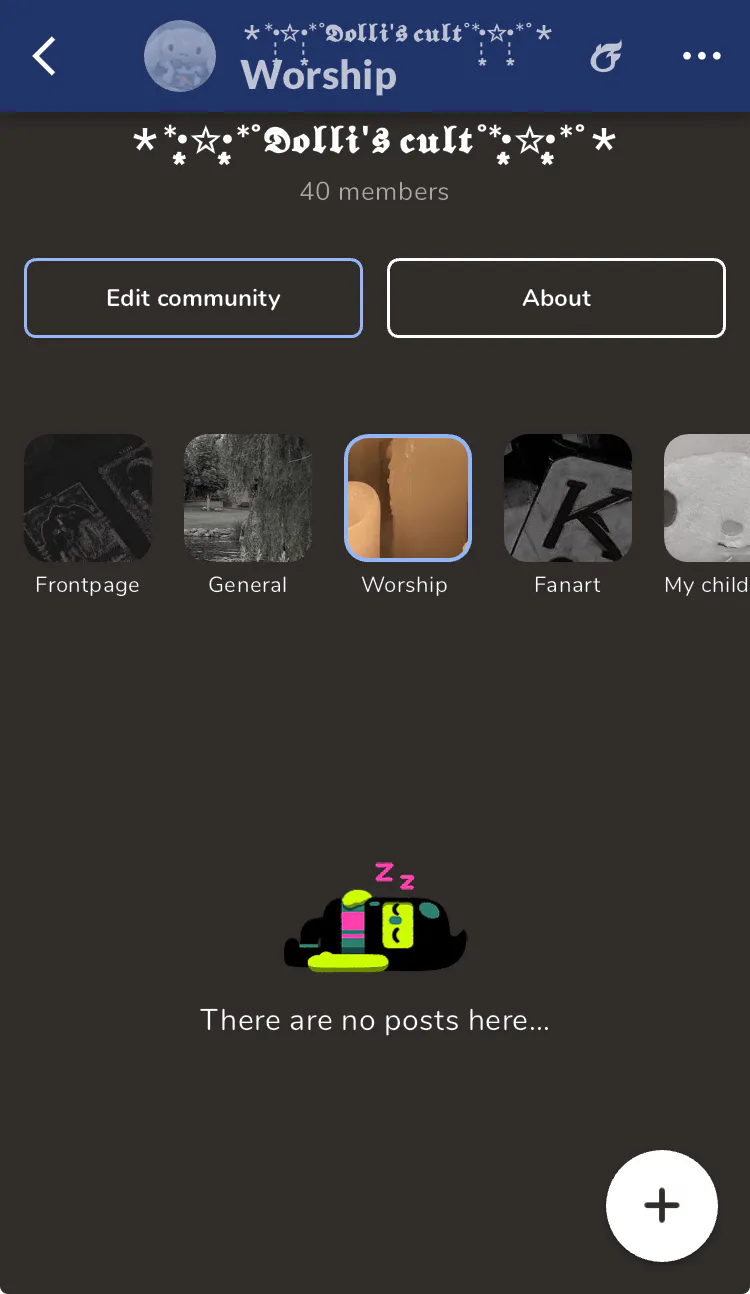
Task: View the About page
Action: point(556,298)
